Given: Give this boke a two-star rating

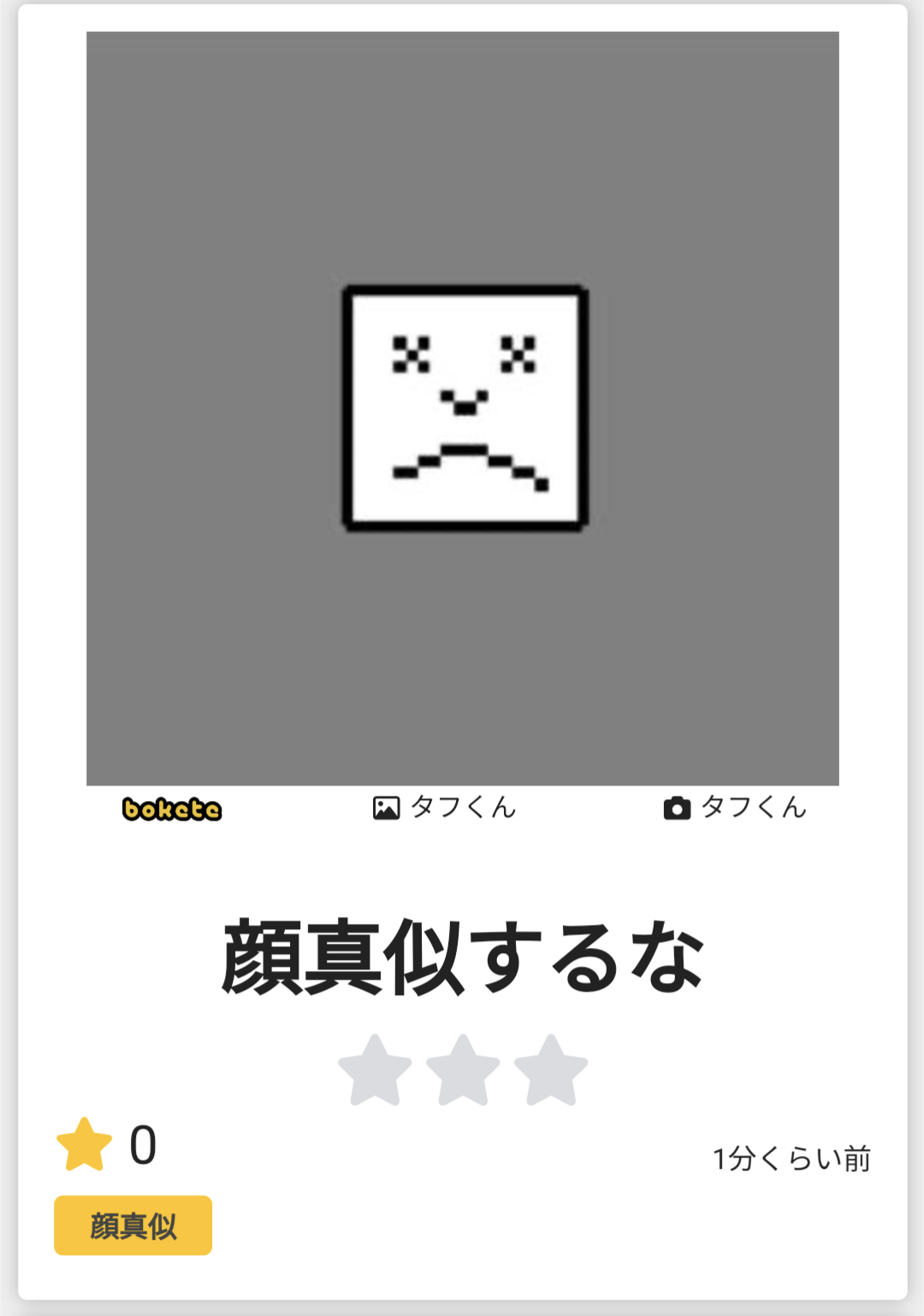Looking at the screenshot, I should click(463, 1070).
